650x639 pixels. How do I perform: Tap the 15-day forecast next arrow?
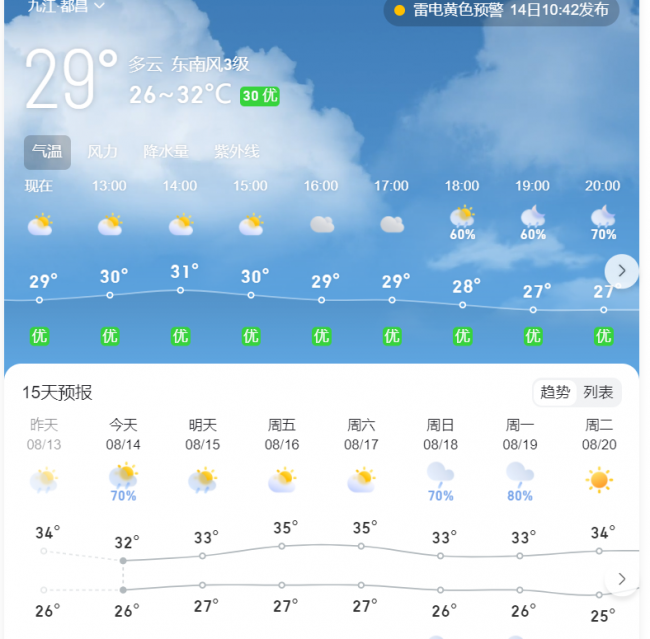[621, 579]
